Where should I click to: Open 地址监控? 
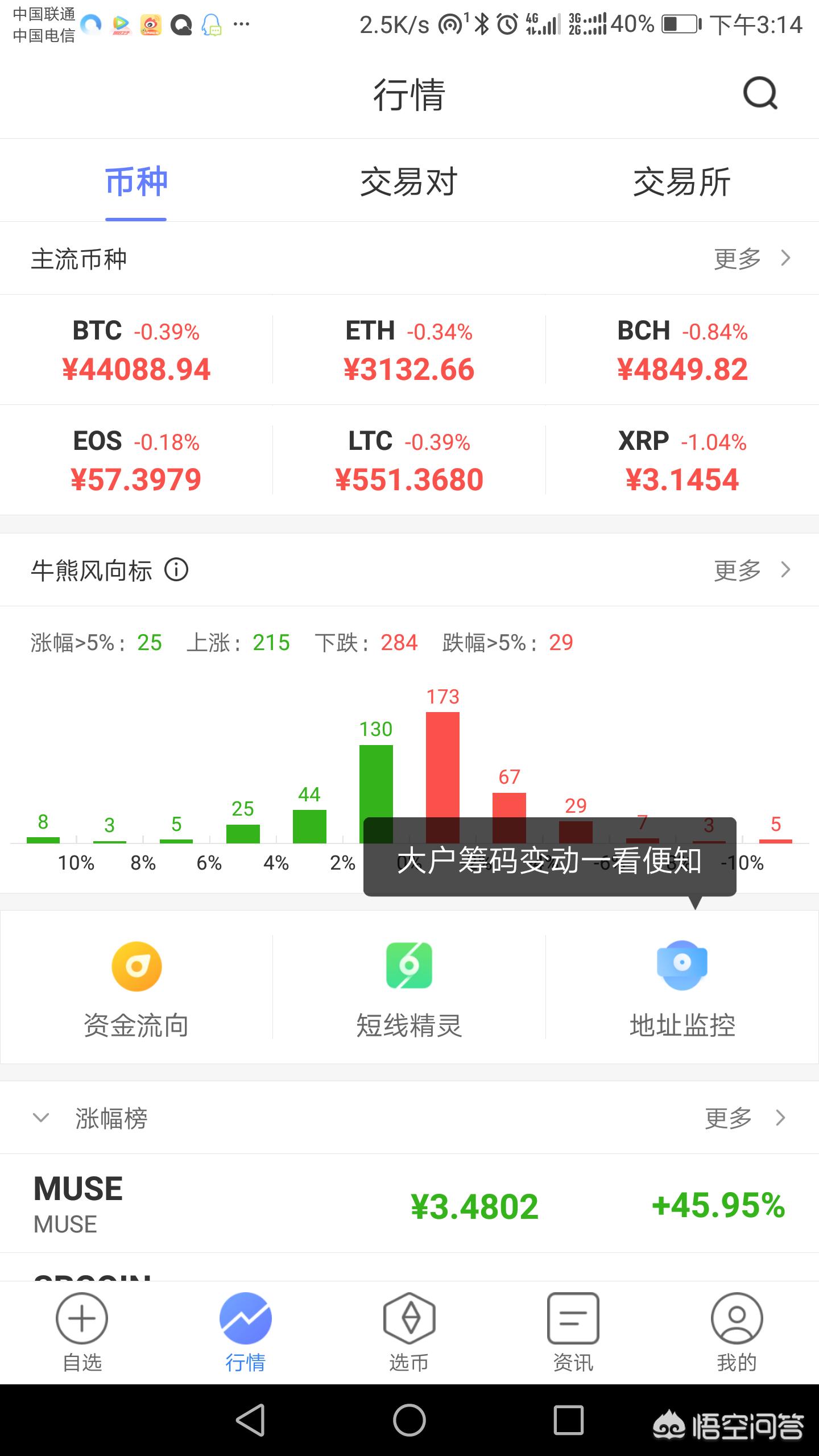[682, 988]
